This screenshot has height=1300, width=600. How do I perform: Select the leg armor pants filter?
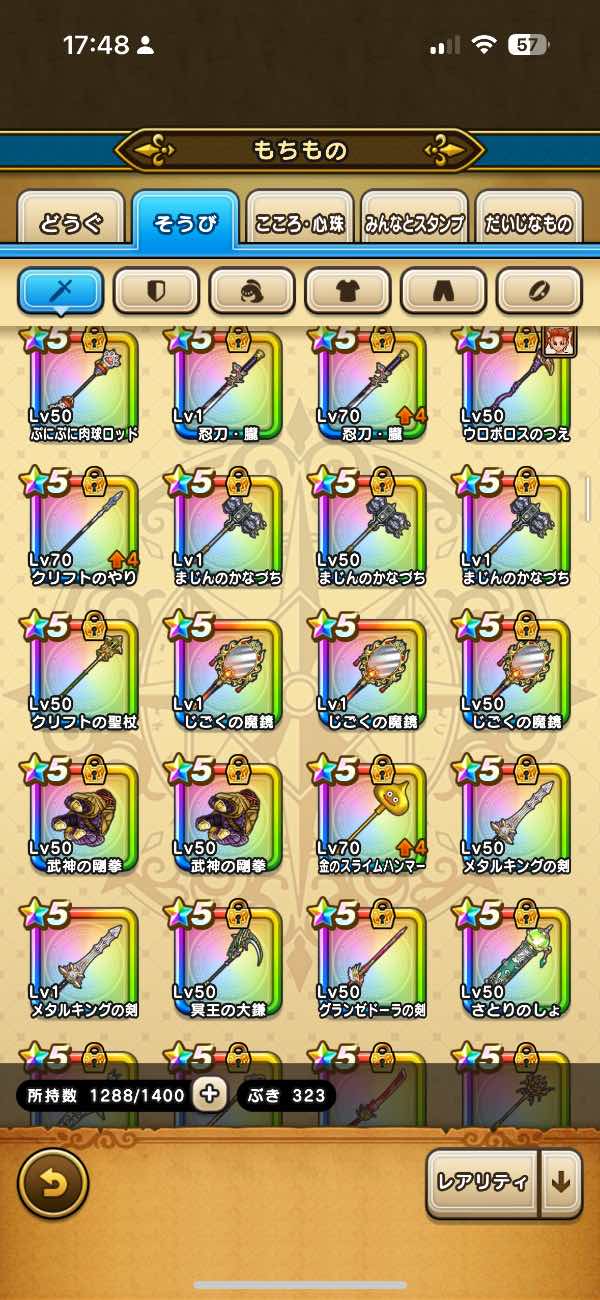(444, 291)
